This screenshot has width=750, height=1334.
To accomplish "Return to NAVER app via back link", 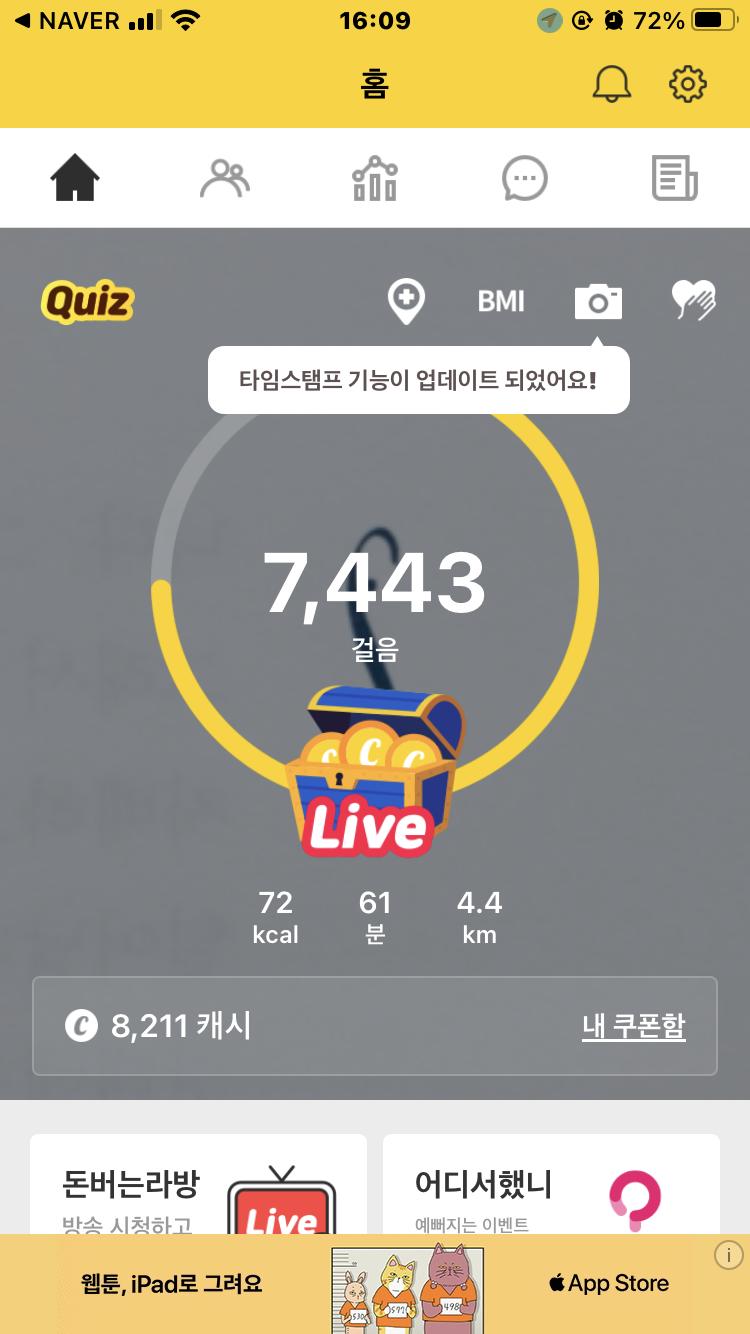I will tap(68, 21).
